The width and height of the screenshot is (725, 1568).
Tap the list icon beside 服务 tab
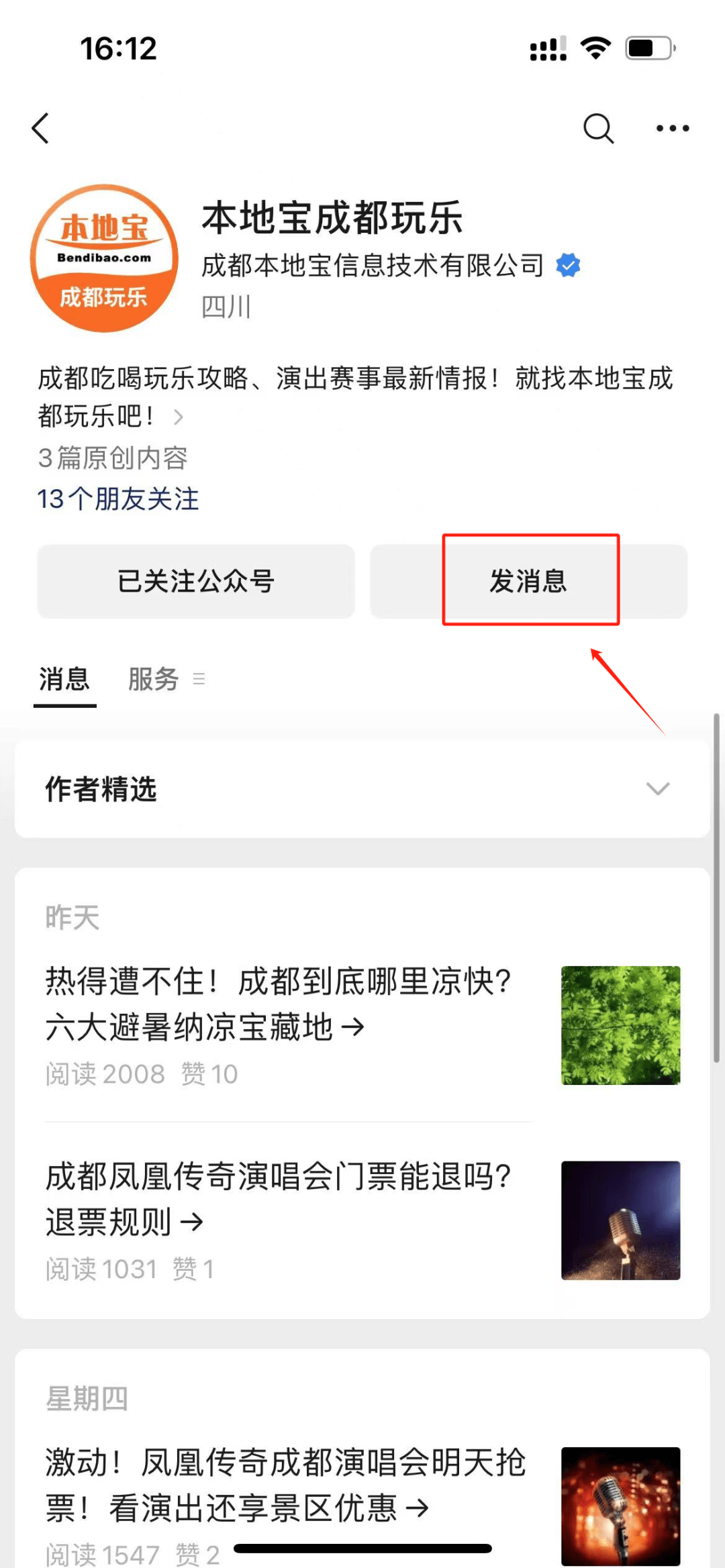tap(198, 680)
